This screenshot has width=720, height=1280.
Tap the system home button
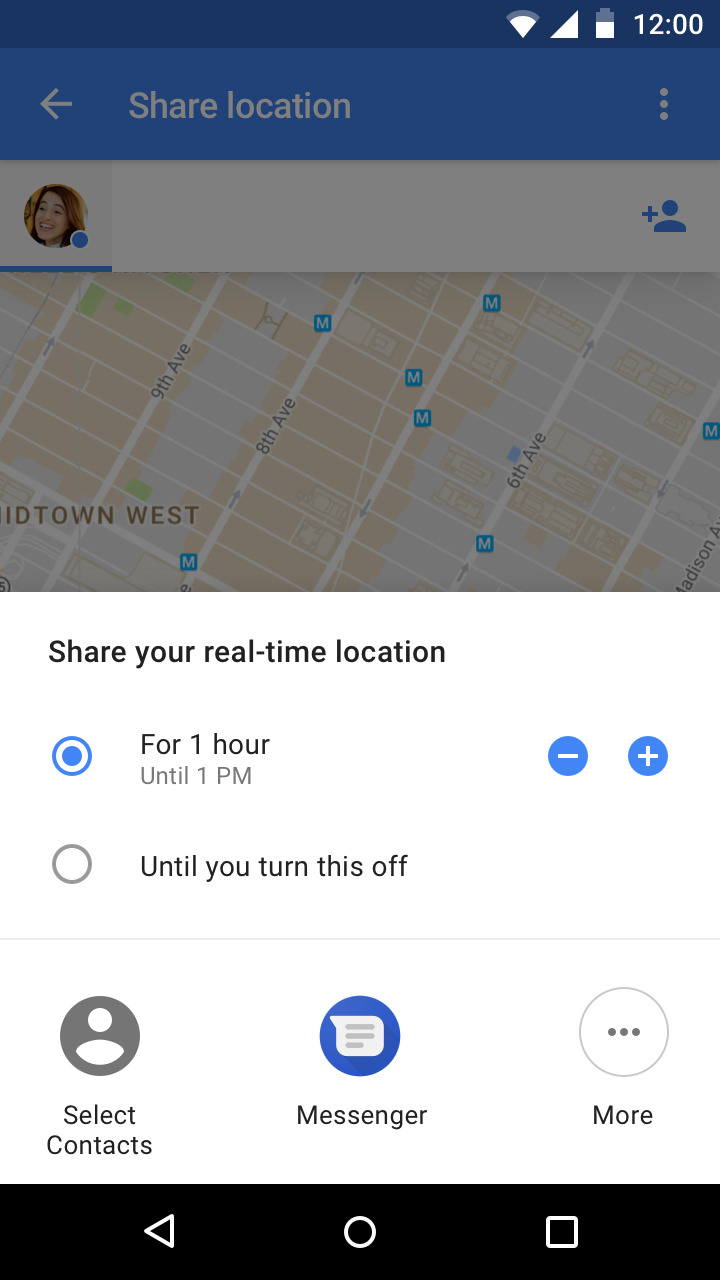(x=360, y=1232)
